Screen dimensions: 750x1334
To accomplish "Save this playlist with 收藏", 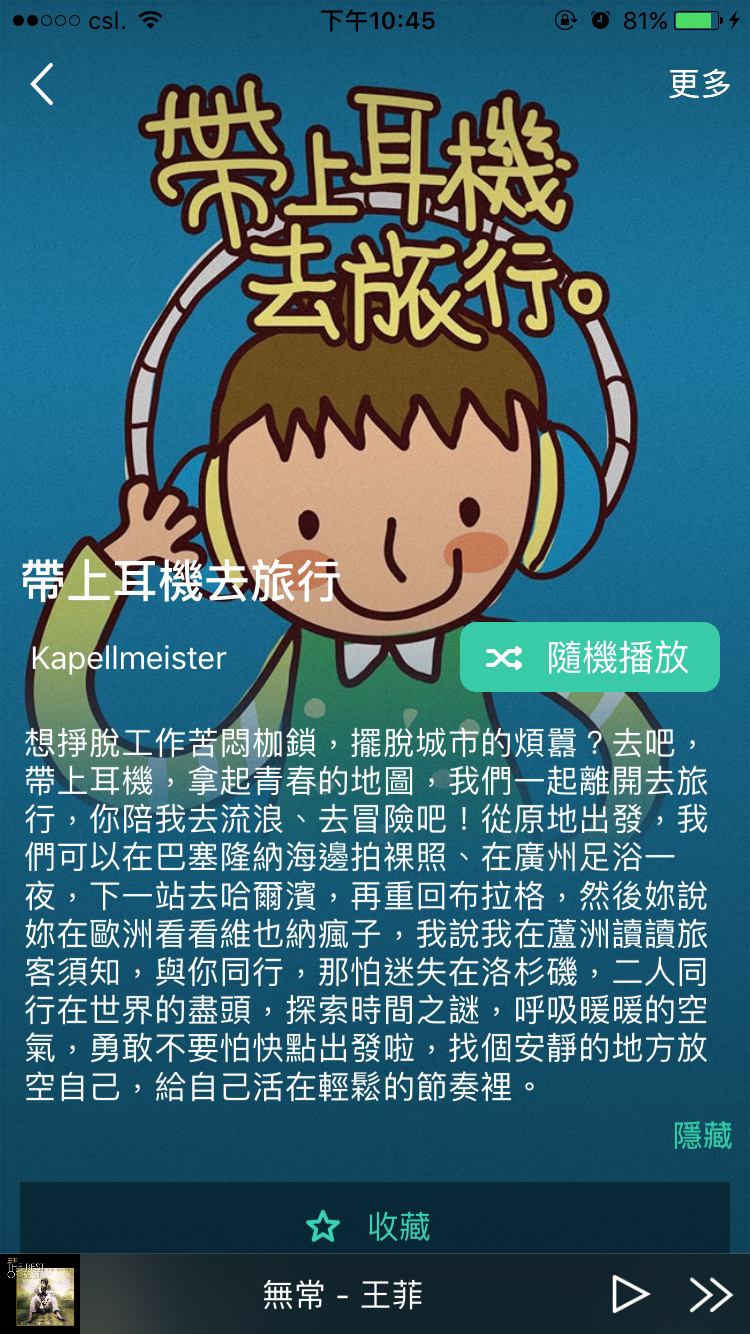I will pyautogui.click(x=375, y=1226).
